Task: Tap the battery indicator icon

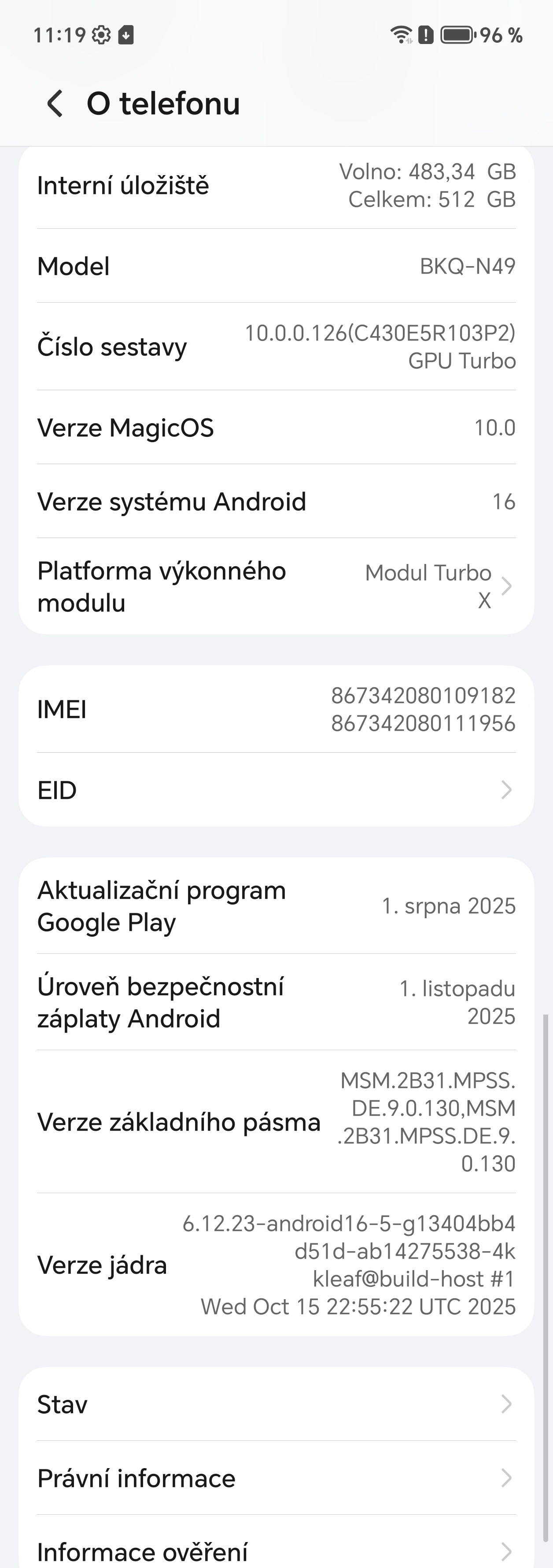Action: [456, 35]
